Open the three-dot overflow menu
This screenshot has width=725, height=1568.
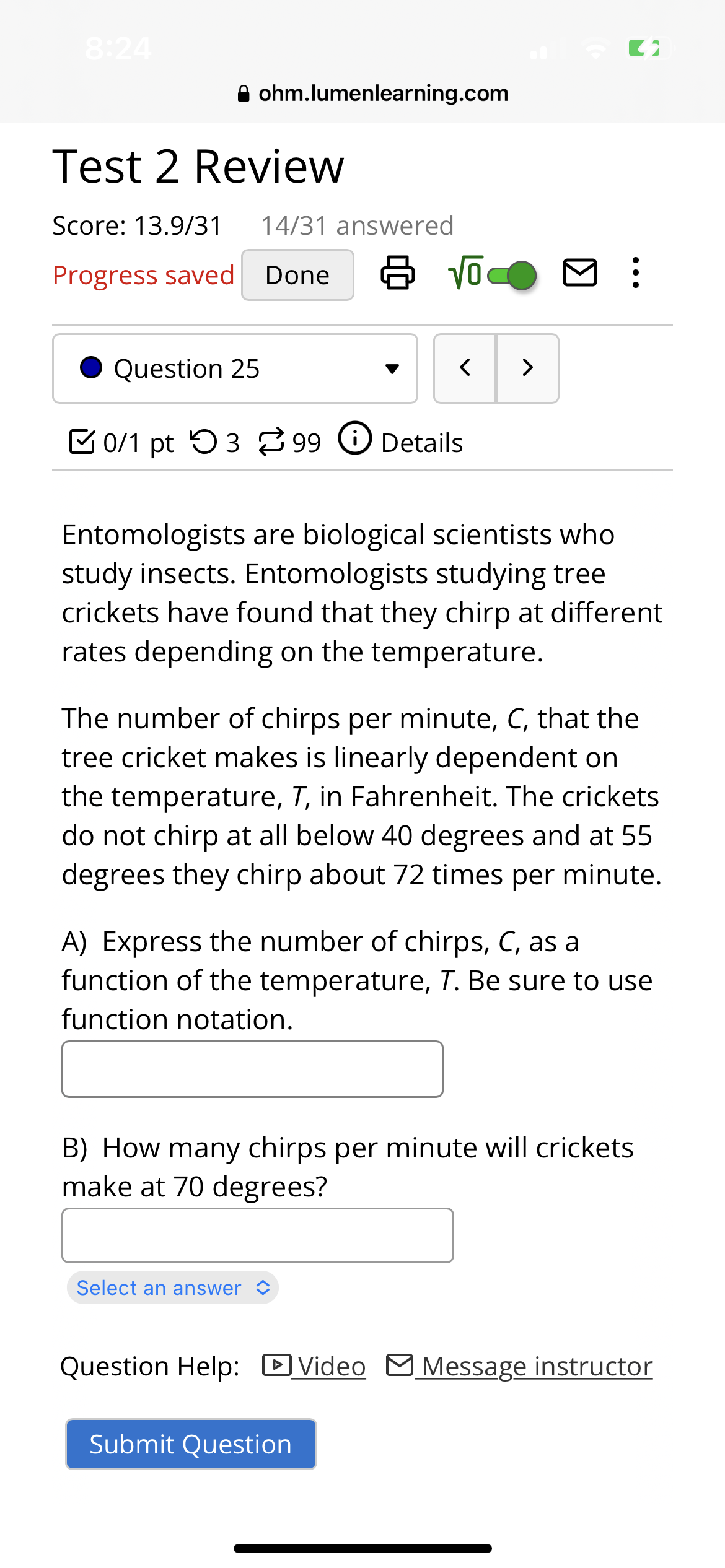click(x=634, y=274)
